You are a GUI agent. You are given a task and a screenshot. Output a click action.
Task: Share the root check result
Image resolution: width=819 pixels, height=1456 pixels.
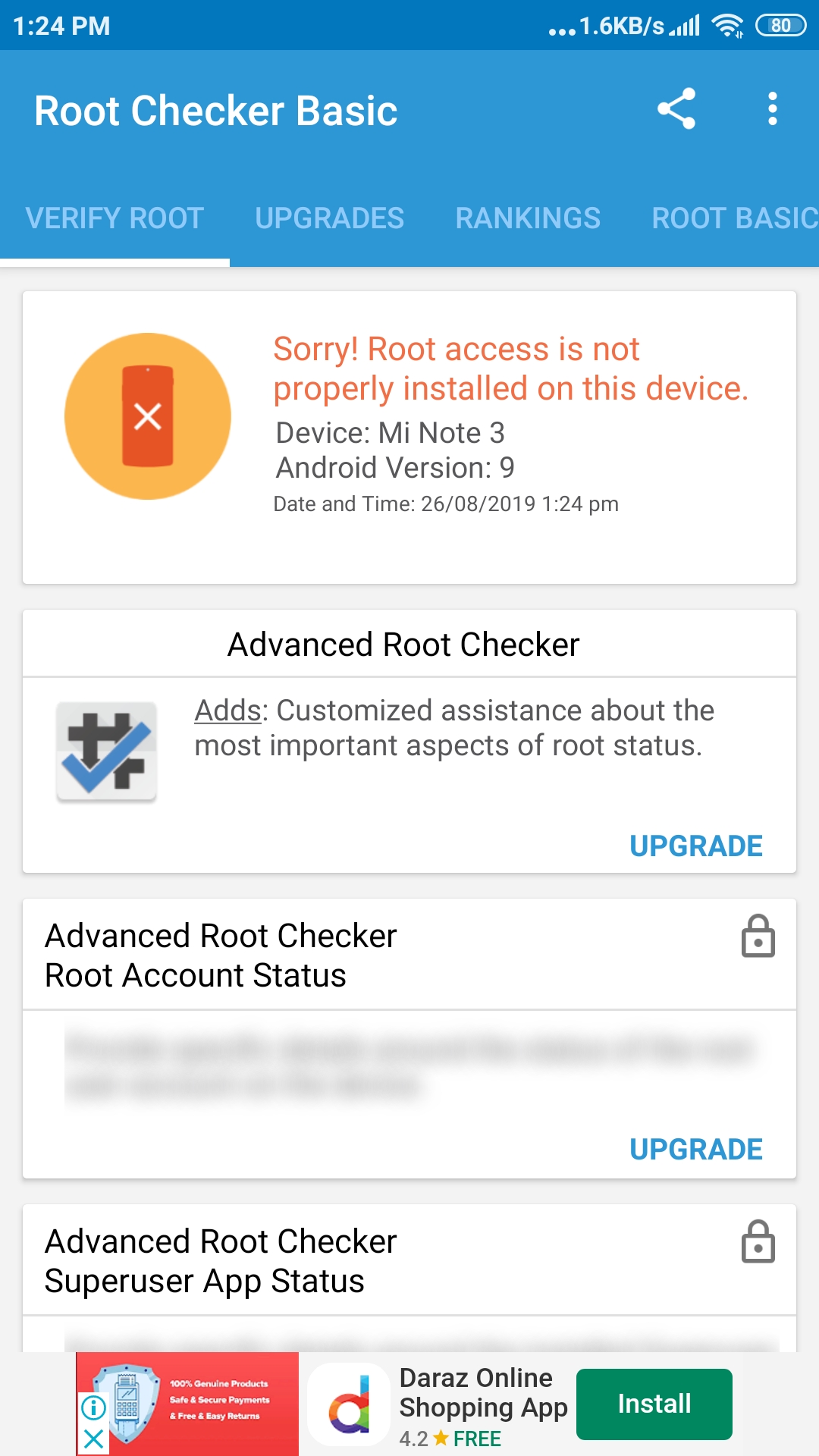pyautogui.click(x=676, y=109)
